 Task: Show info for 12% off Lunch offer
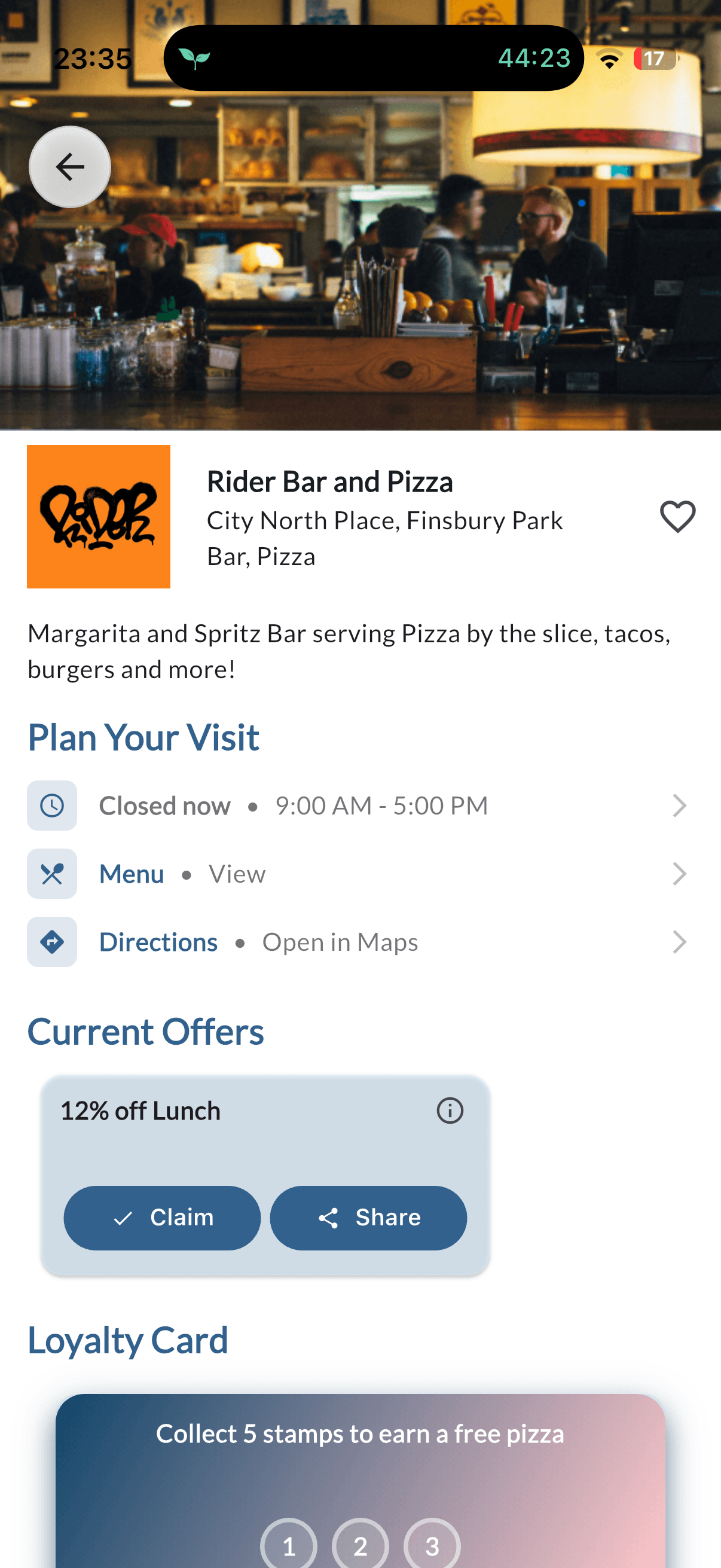pyautogui.click(x=450, y=1111)
